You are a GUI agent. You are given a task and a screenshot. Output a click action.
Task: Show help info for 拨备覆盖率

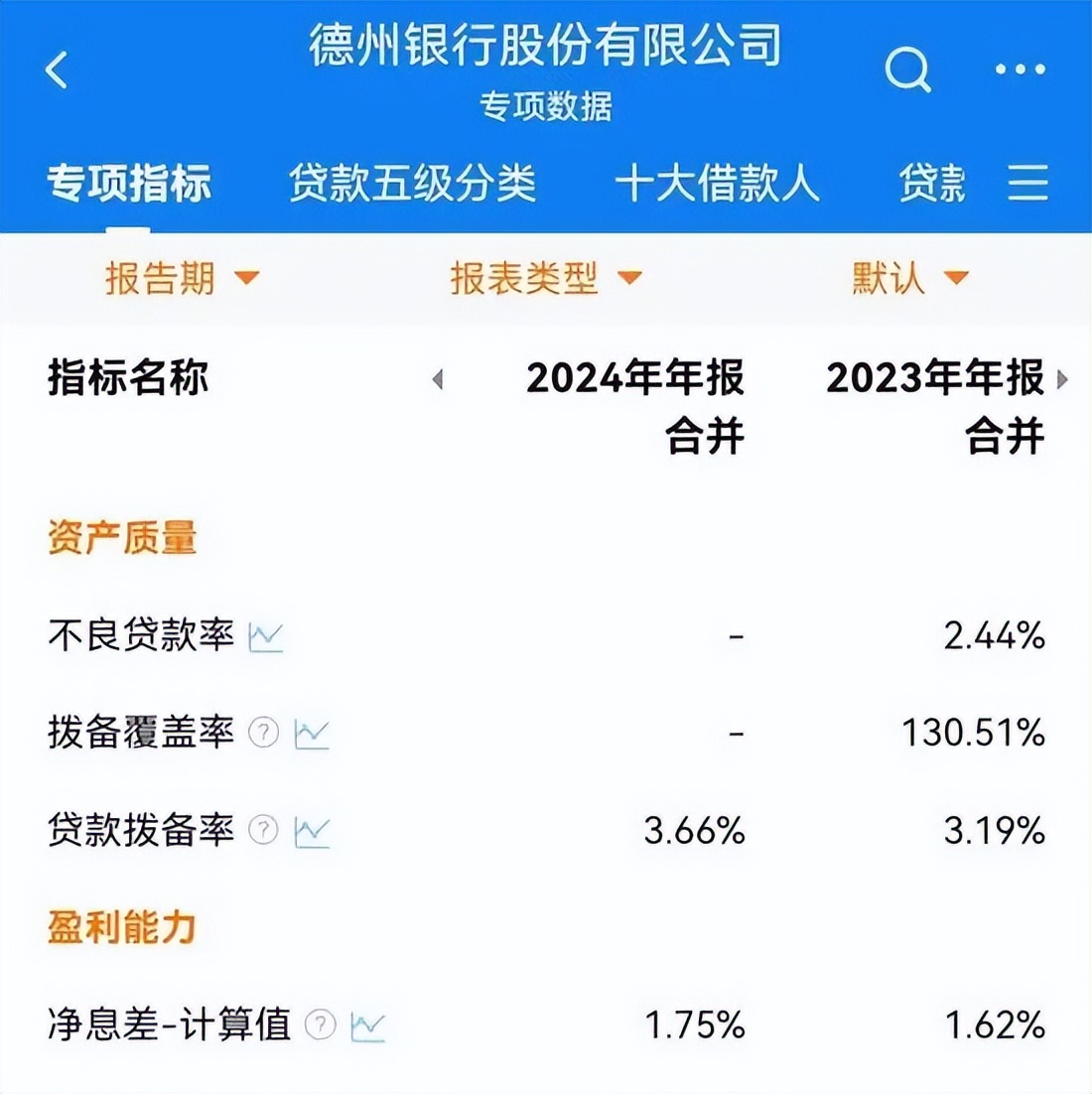[263, 733]
